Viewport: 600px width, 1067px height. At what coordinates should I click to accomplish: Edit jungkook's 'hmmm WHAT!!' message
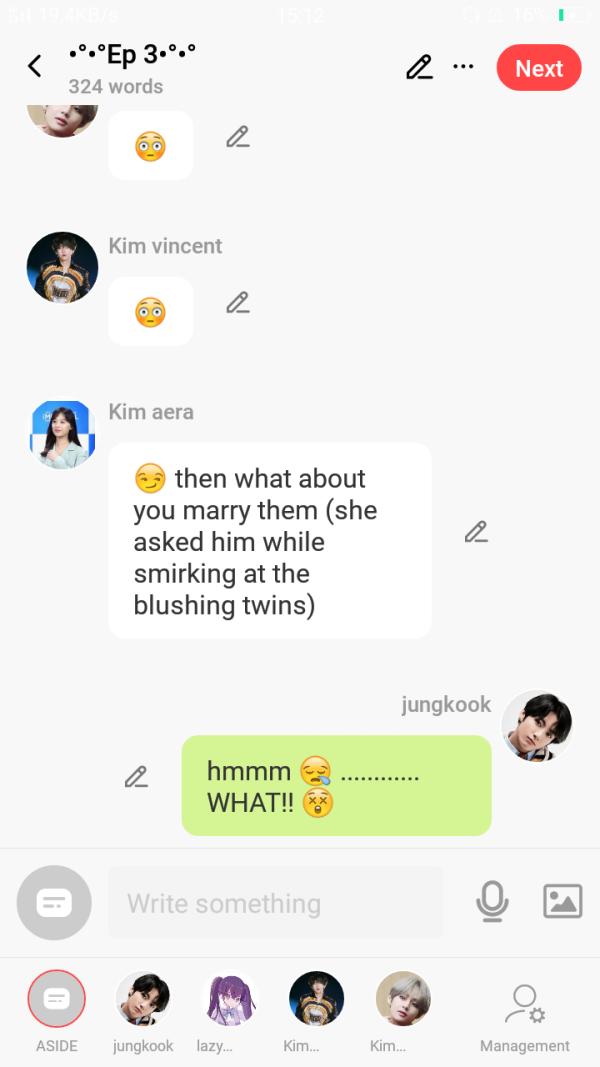point(136,776)
